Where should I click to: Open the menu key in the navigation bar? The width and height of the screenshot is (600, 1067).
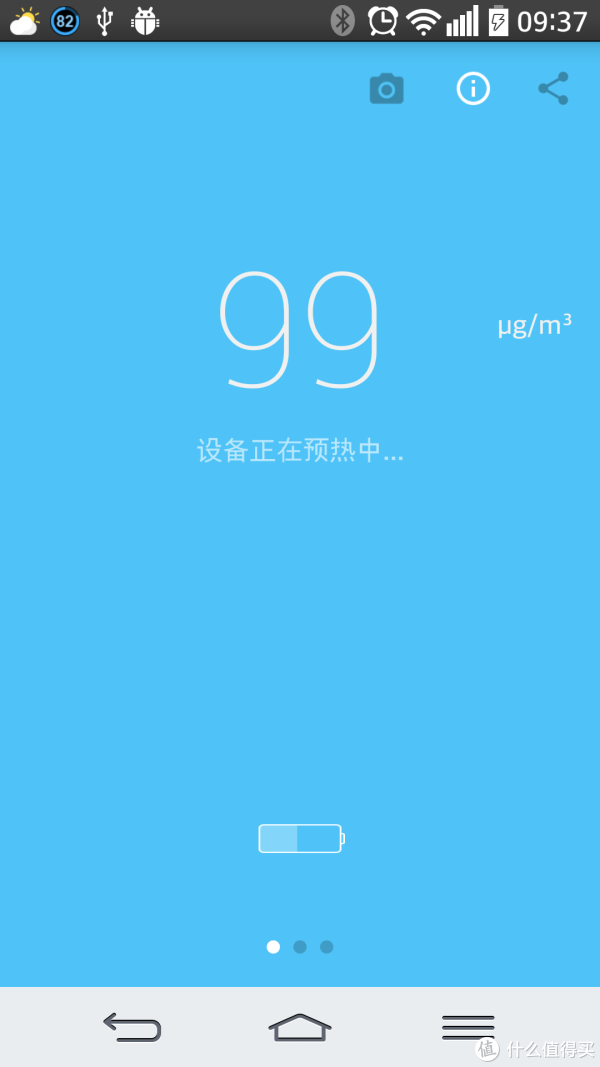(x=468, y=1027)
